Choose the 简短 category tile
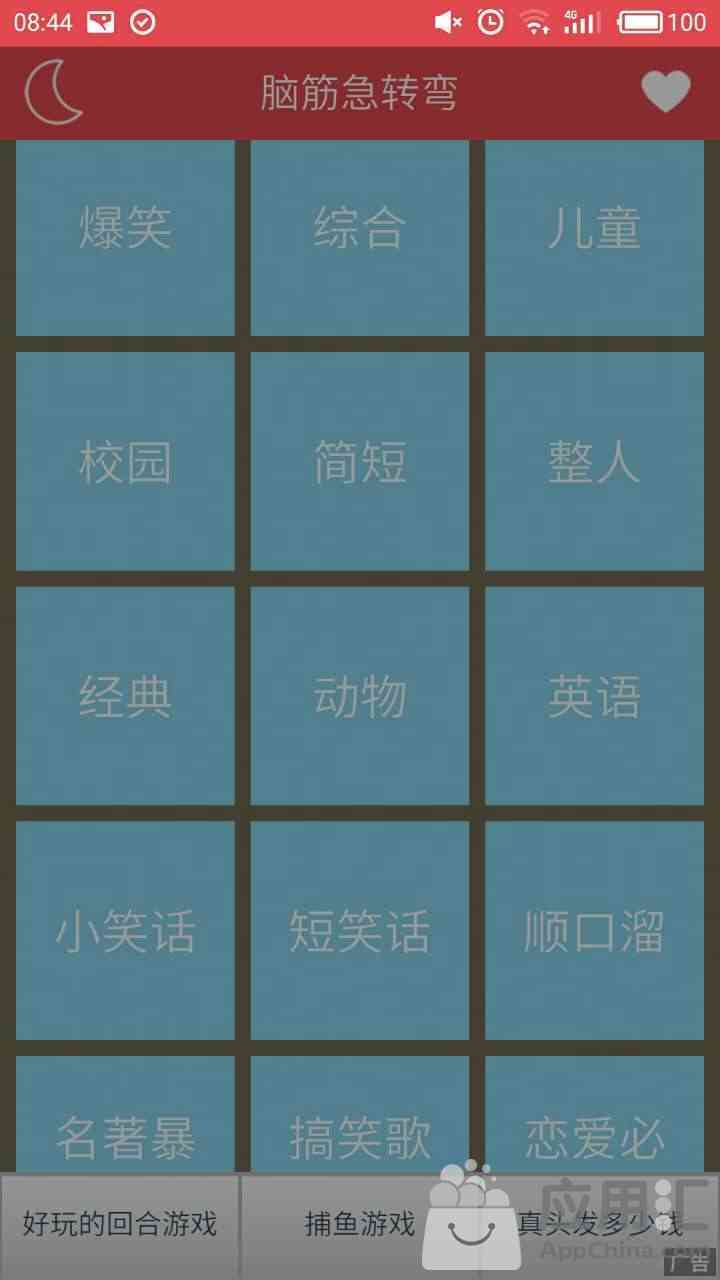 pos(360,461)
